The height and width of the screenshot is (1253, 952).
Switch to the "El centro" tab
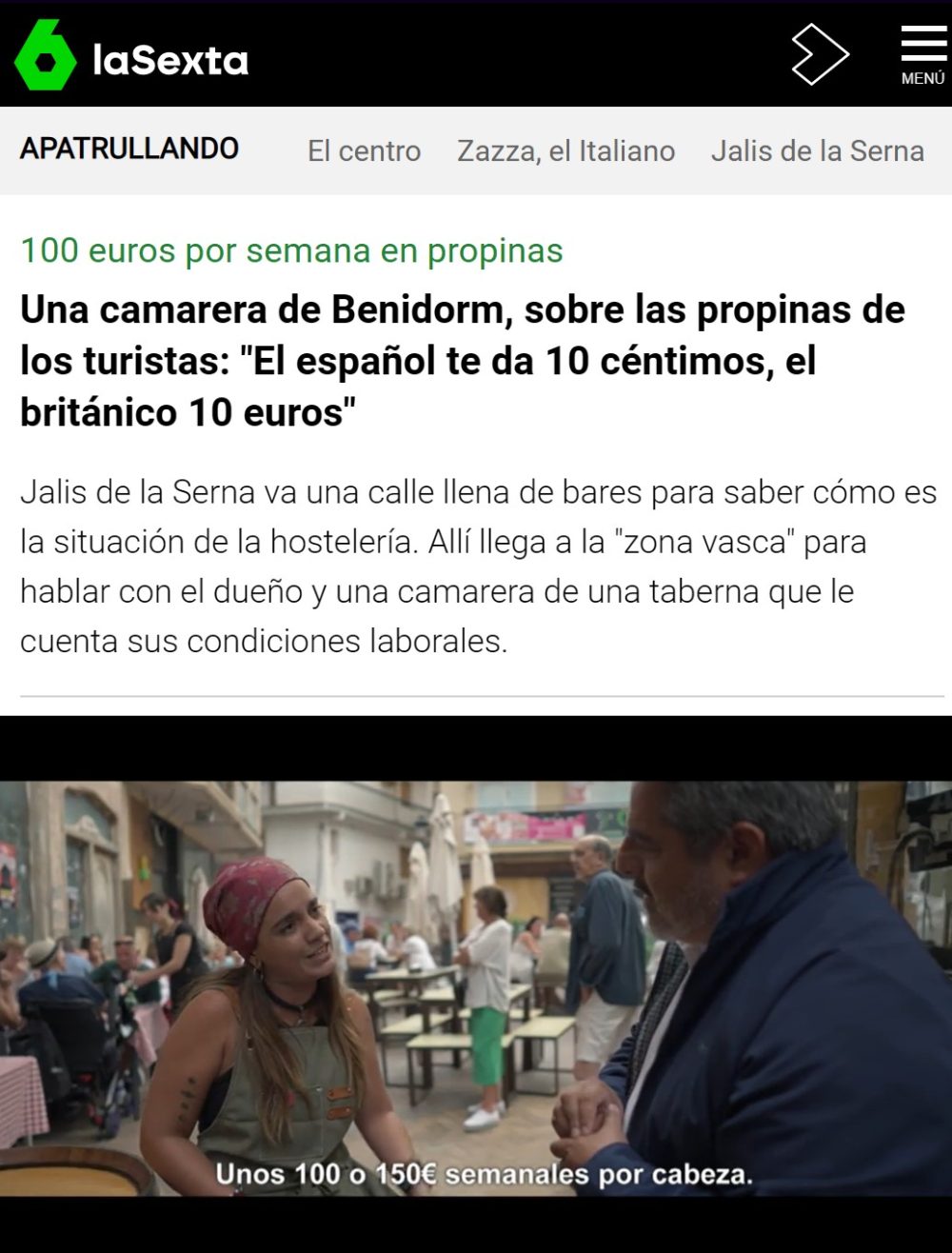click(363, 150)
